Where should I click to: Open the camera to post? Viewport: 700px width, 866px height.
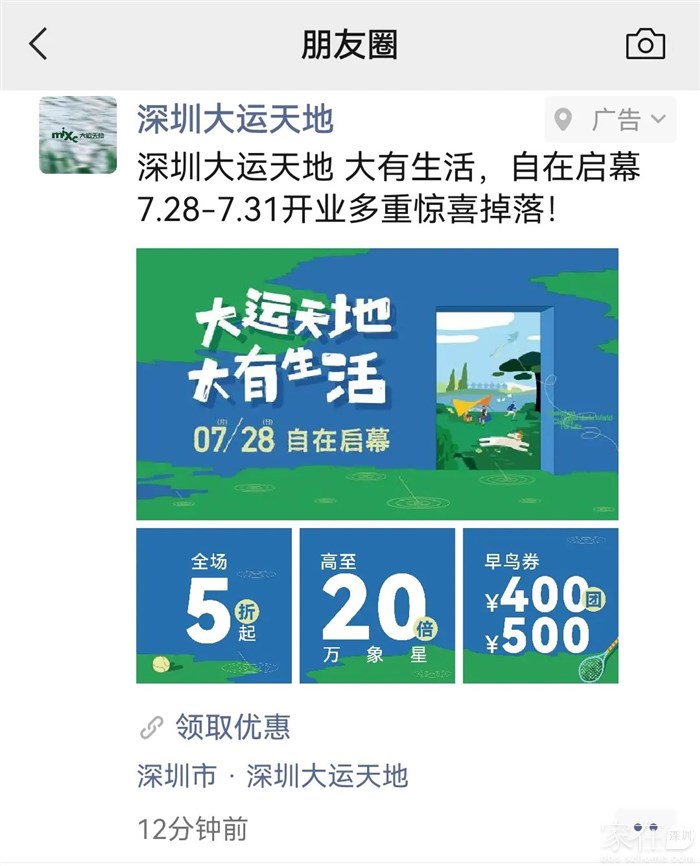[x=645, y=44]
